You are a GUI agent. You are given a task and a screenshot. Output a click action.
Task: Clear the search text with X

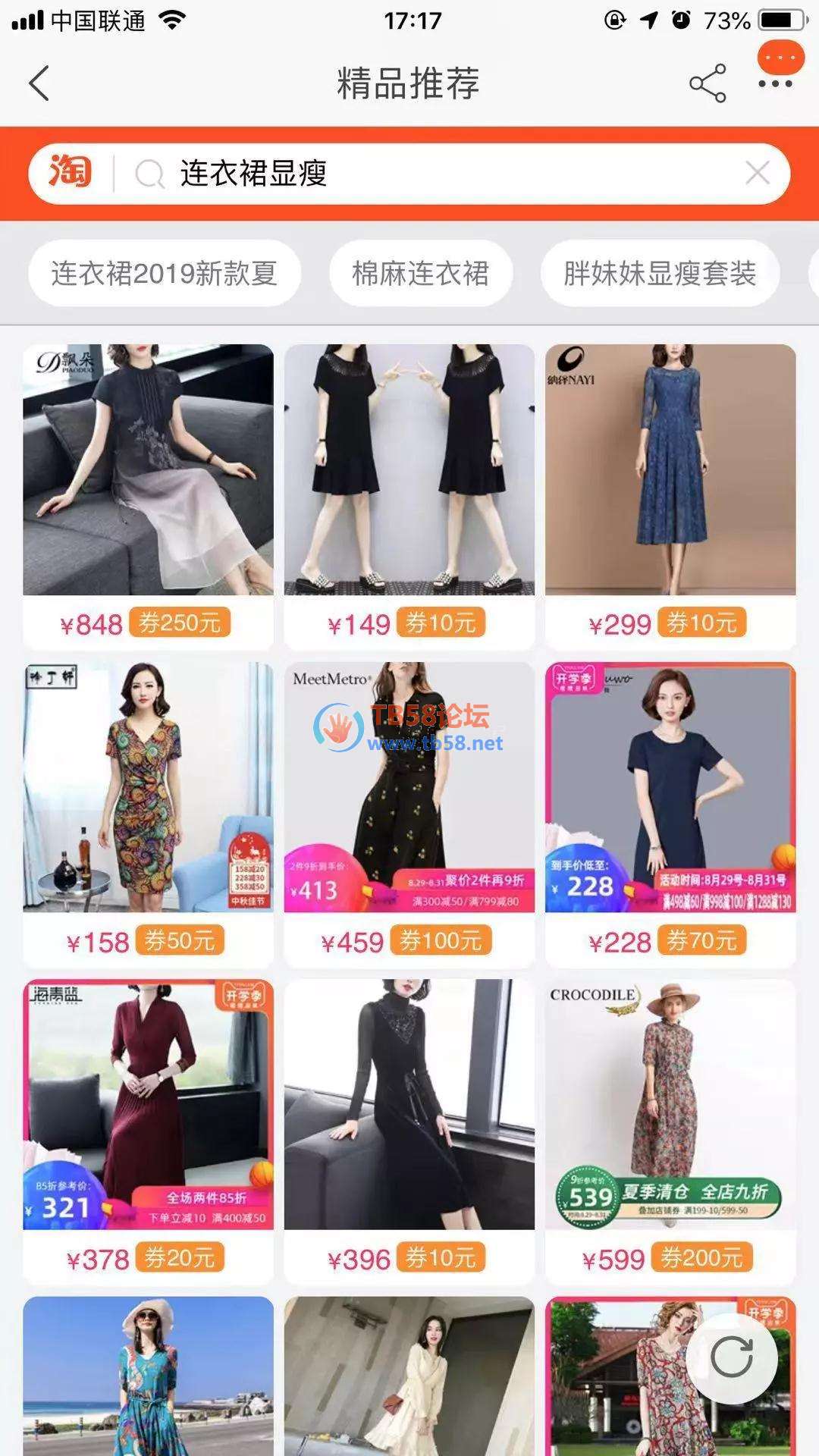tap(757, 174)
